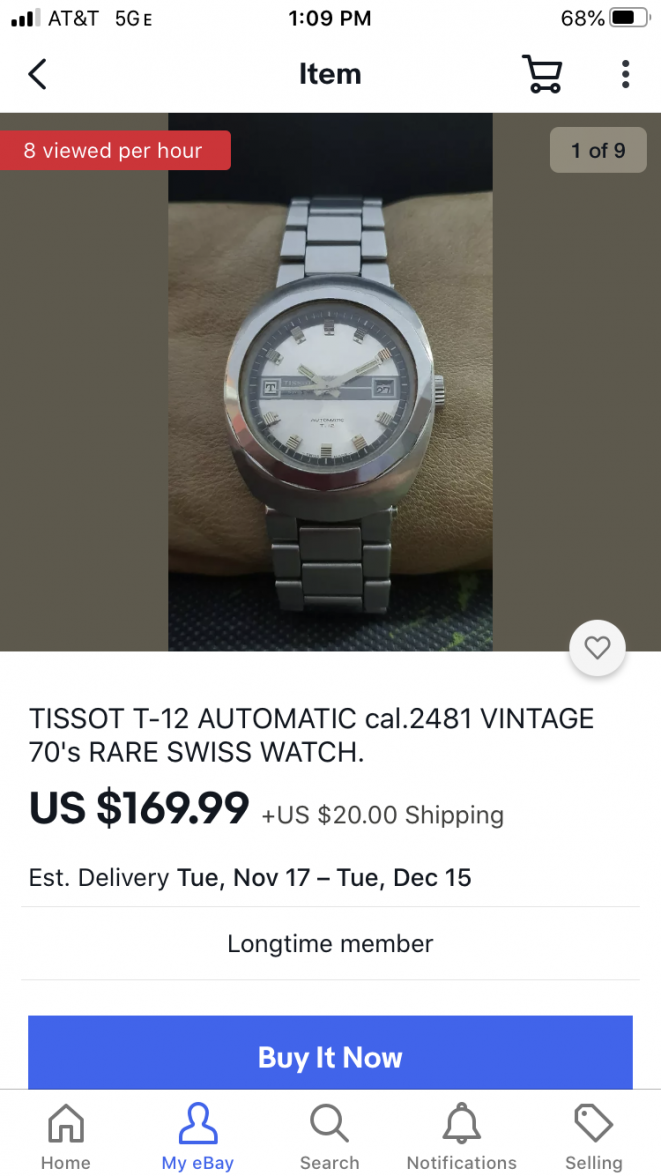Open the shopping cart
661x1176 pixels.
pyautogui.click(x=542, y=74)
